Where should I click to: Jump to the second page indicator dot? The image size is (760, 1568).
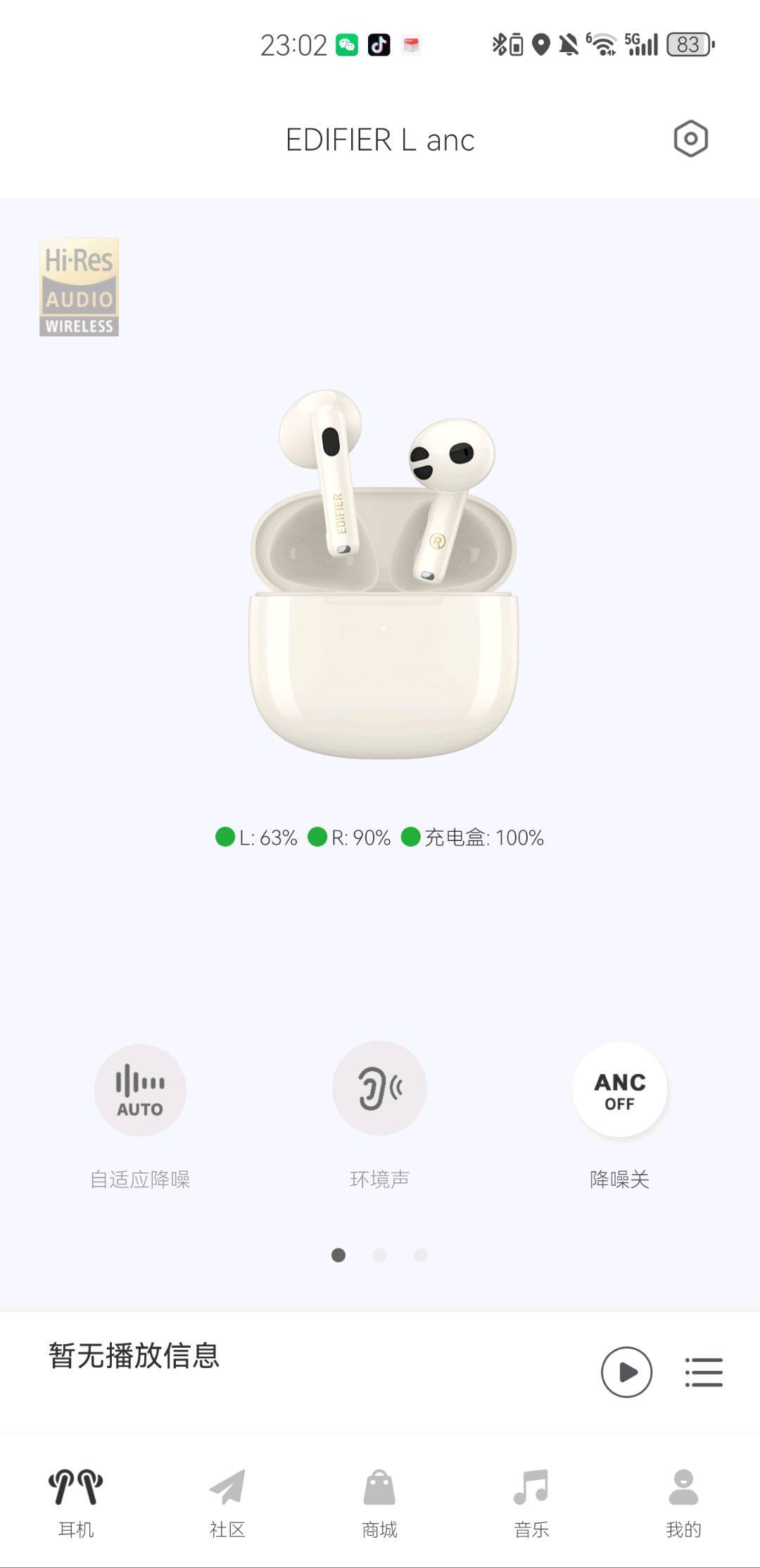tap(380, 1255)
